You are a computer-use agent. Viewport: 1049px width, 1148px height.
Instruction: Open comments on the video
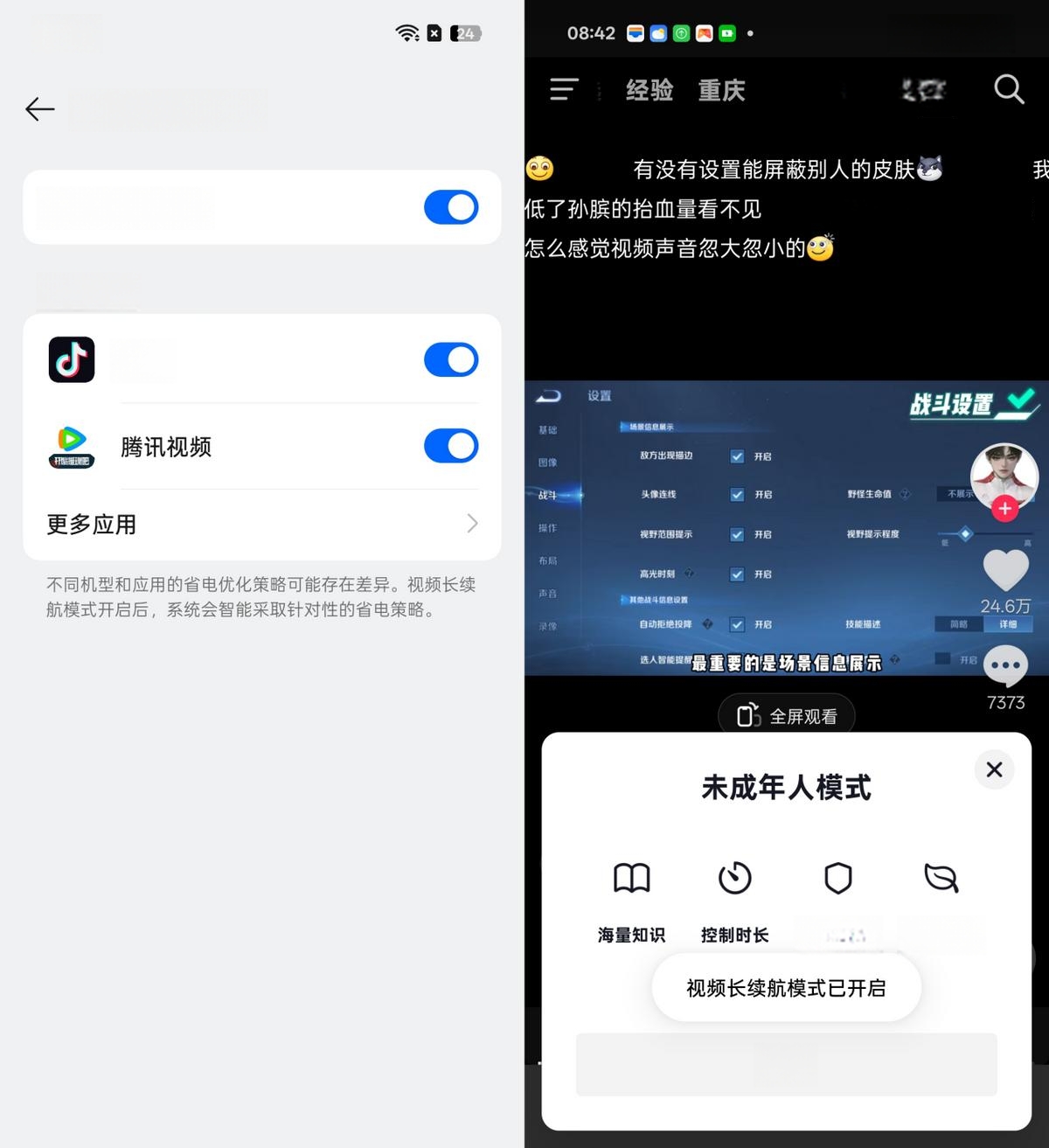tap(1005, 667)
